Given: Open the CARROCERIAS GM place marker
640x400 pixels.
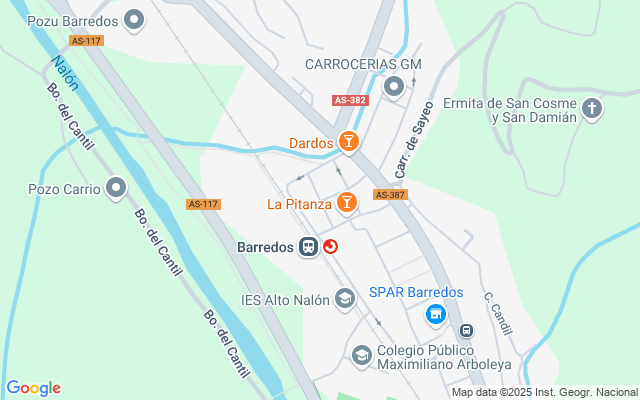Looking at the screenshot, I should 394,88.
